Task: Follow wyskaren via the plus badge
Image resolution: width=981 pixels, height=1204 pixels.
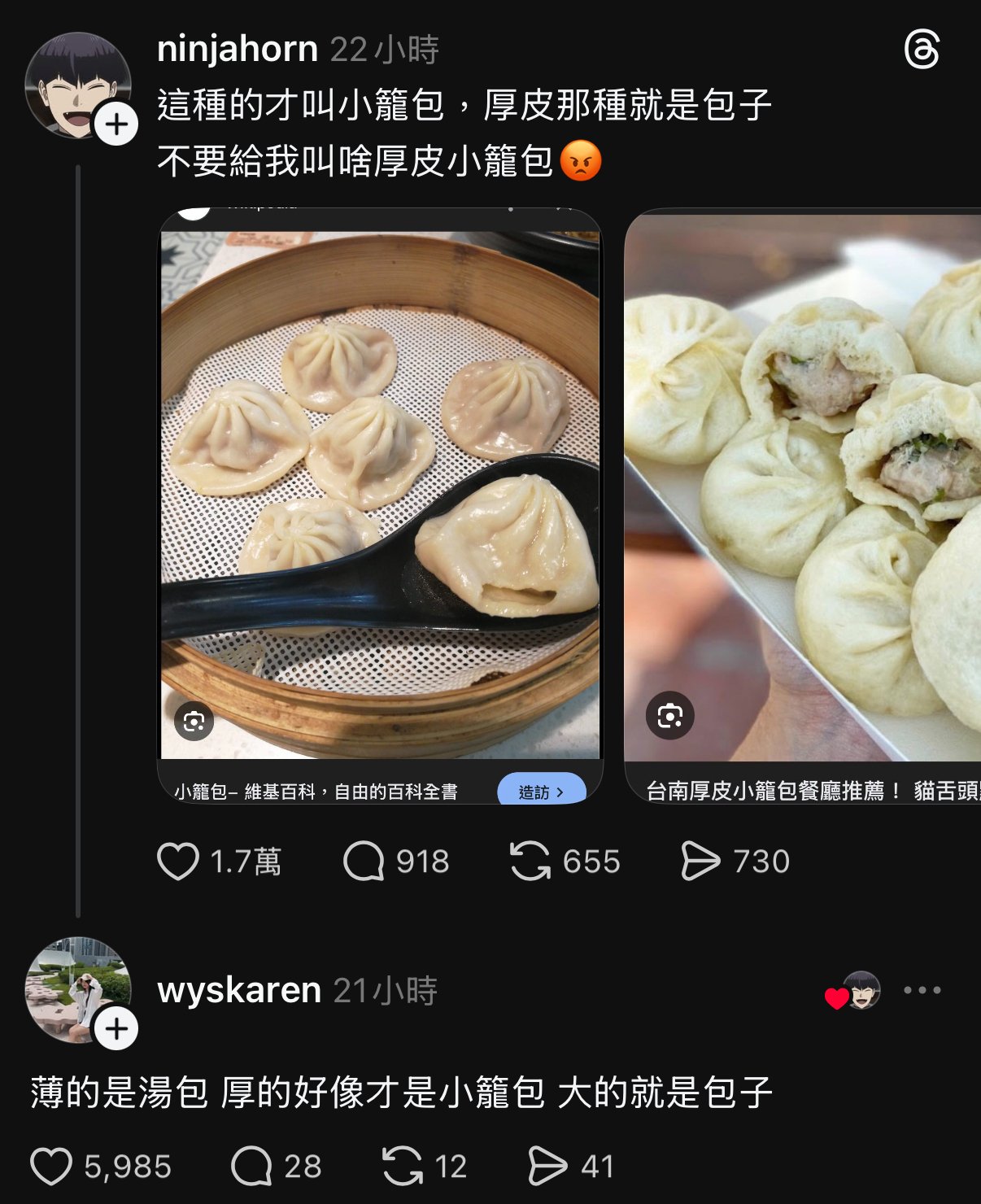Action: click(x=116, y=1029)
